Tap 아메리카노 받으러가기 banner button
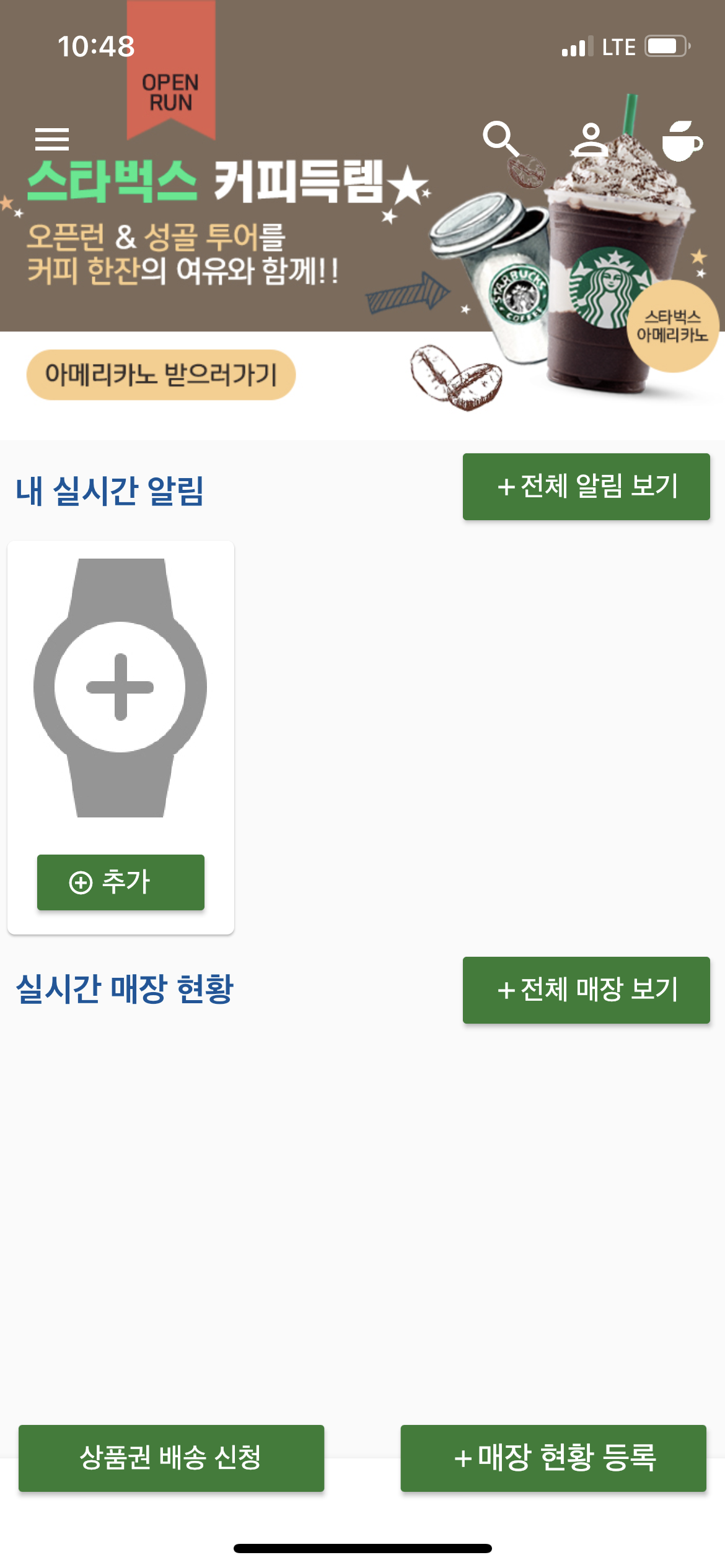The image size is (725, 1568). 161,375
